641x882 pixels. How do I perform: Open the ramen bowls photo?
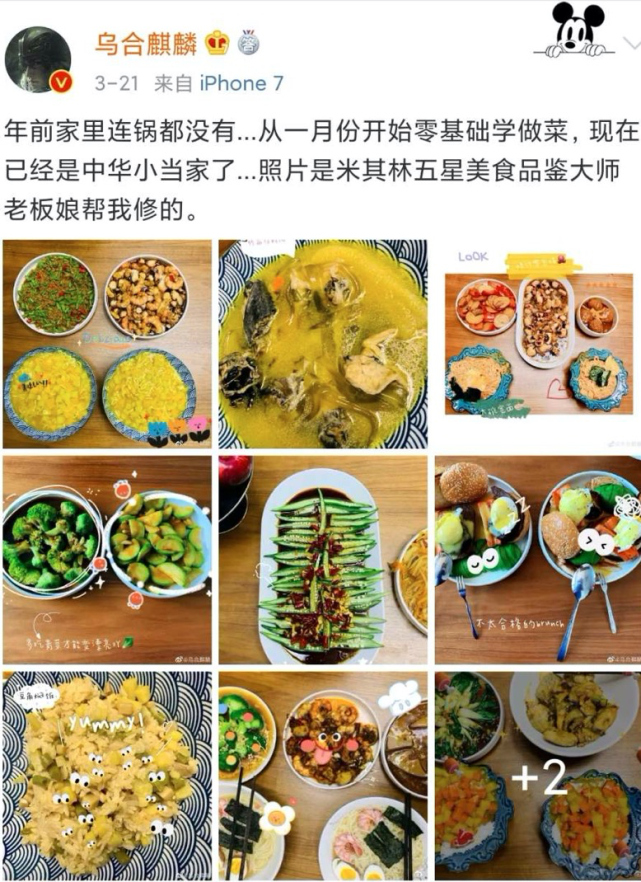coord(322,775)
